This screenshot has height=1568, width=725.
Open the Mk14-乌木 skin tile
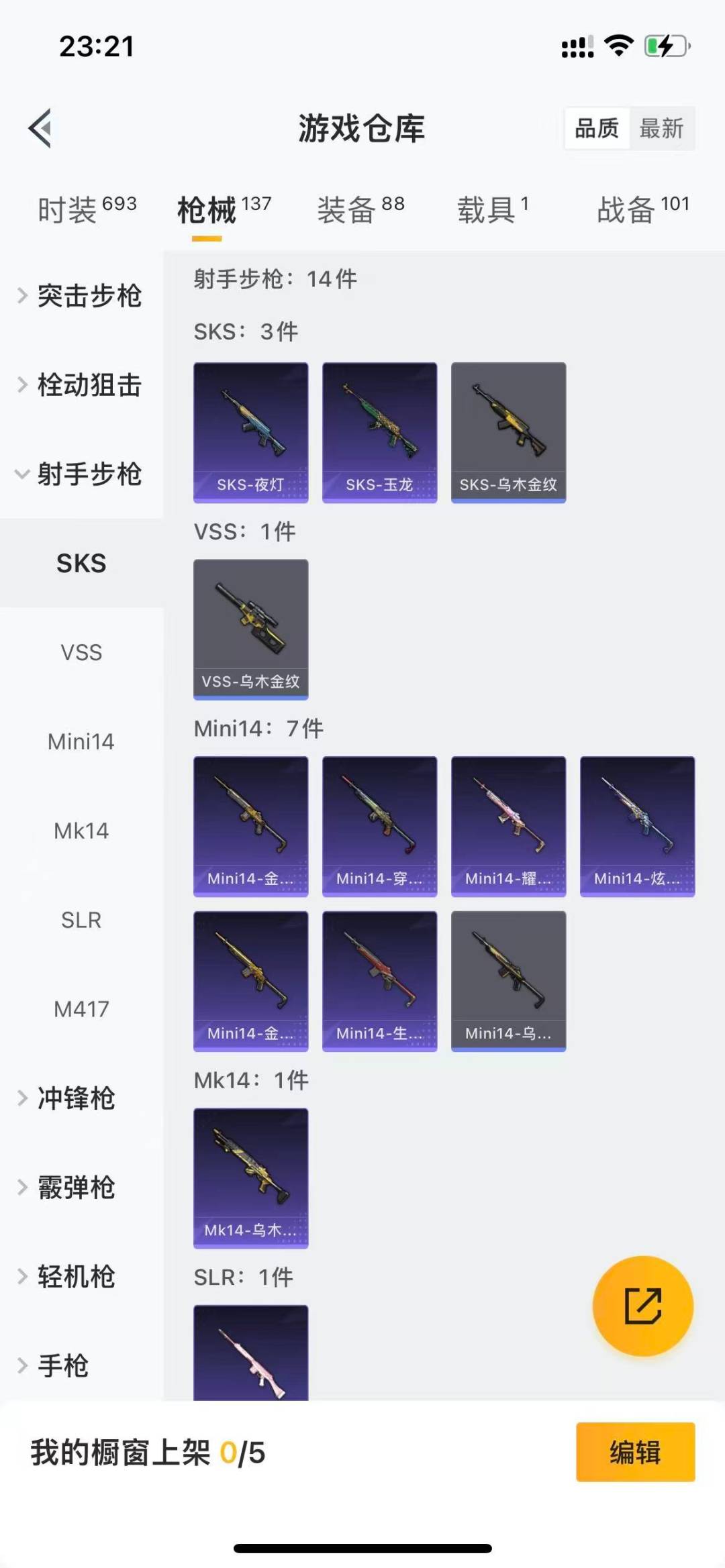(251, 1178)
